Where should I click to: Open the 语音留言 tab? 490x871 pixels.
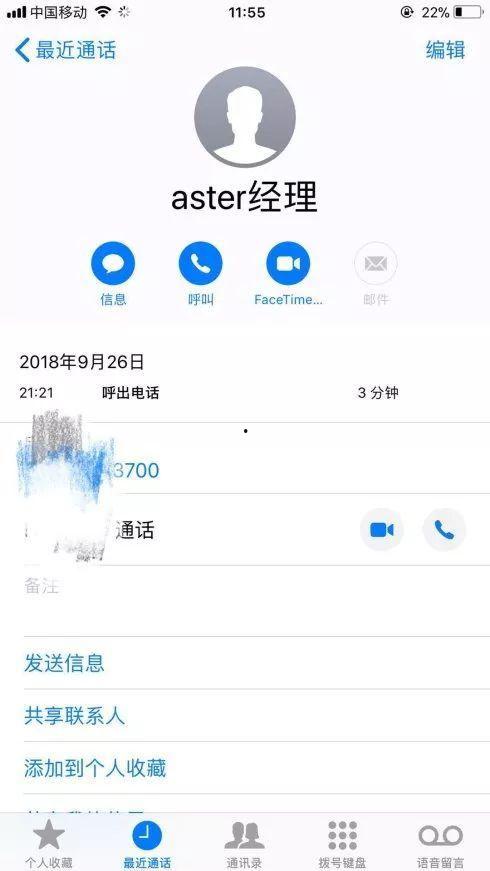coord(441,844)
